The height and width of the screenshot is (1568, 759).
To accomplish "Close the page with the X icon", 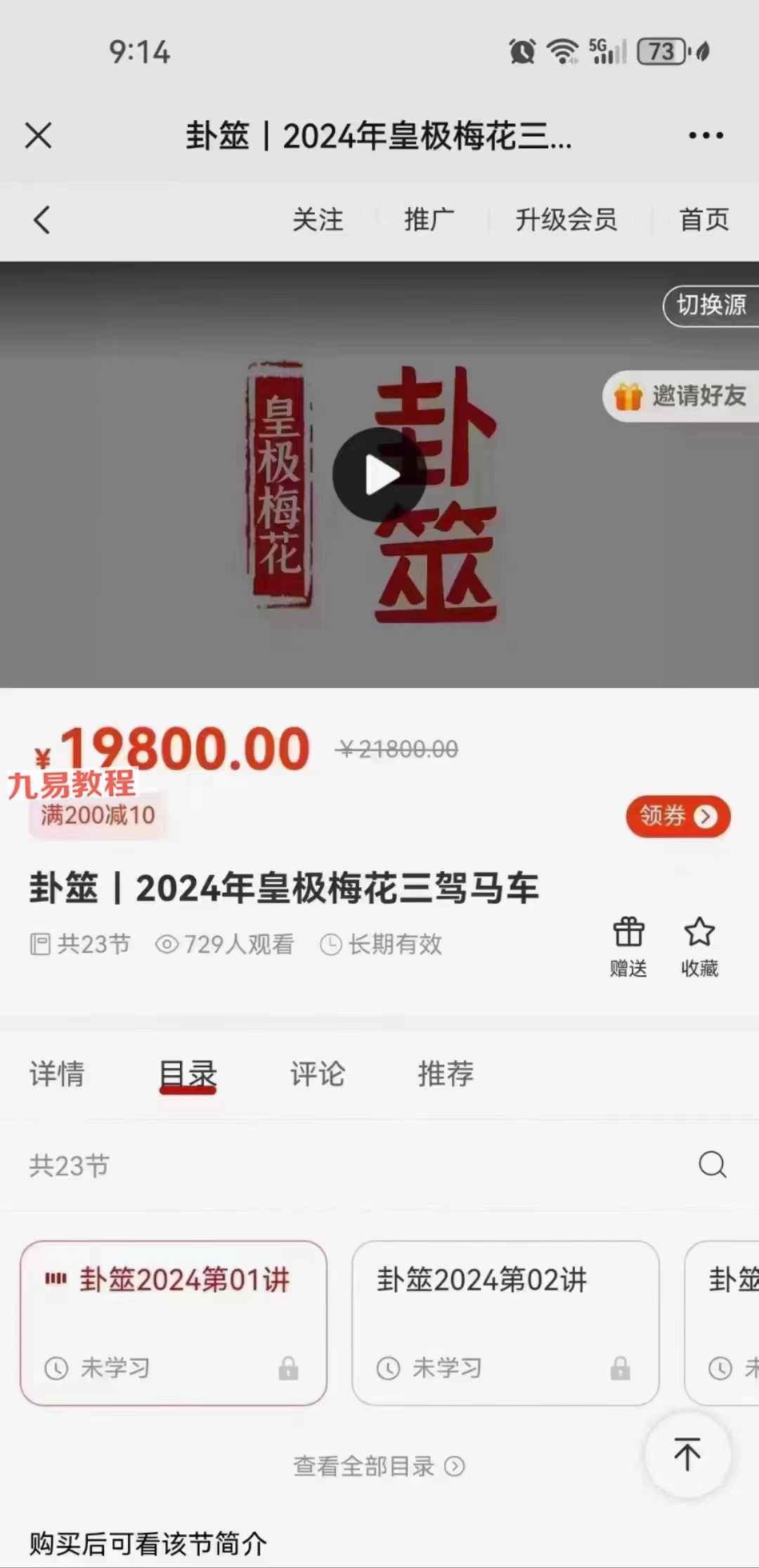I will [39, 136].
